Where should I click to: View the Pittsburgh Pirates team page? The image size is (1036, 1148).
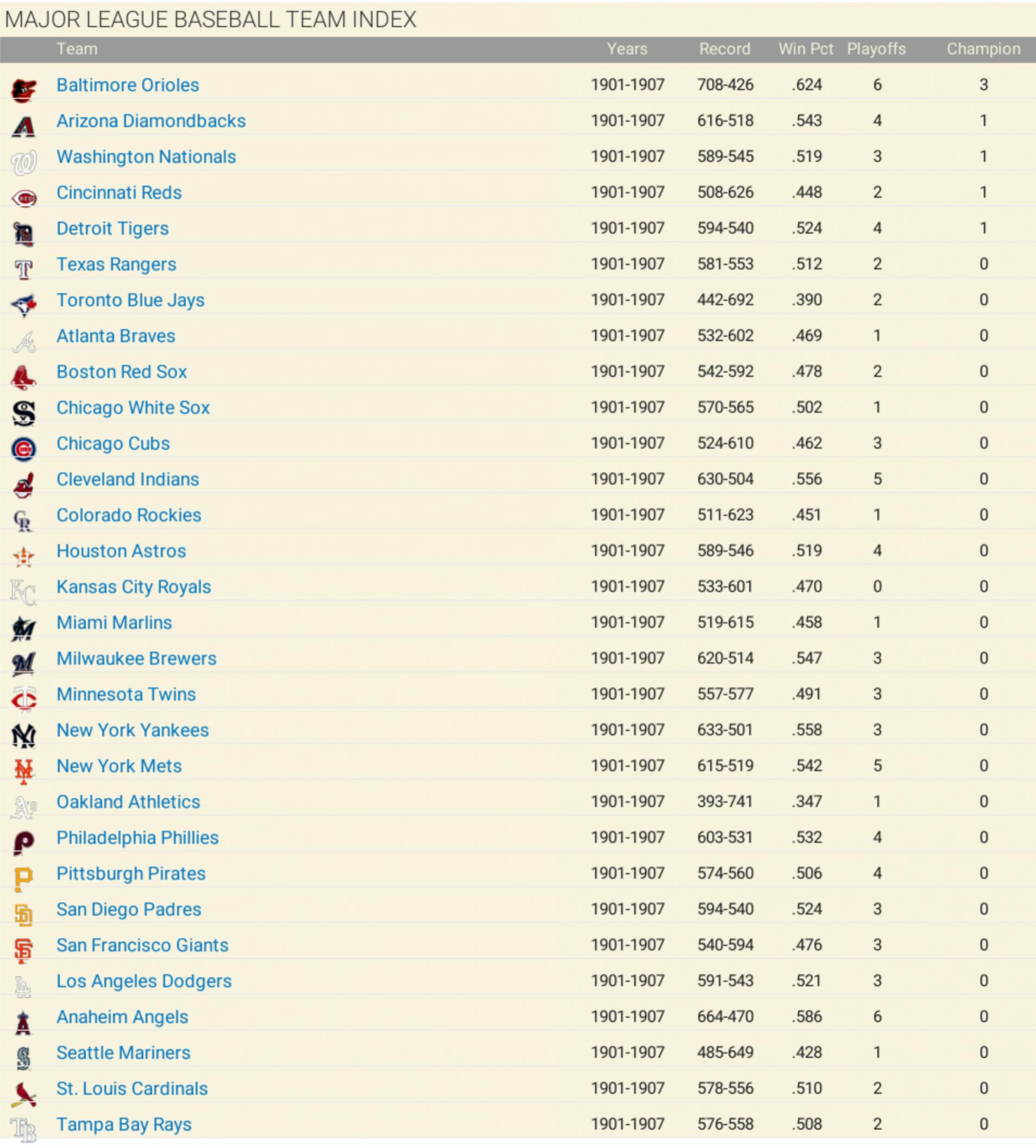131,874
